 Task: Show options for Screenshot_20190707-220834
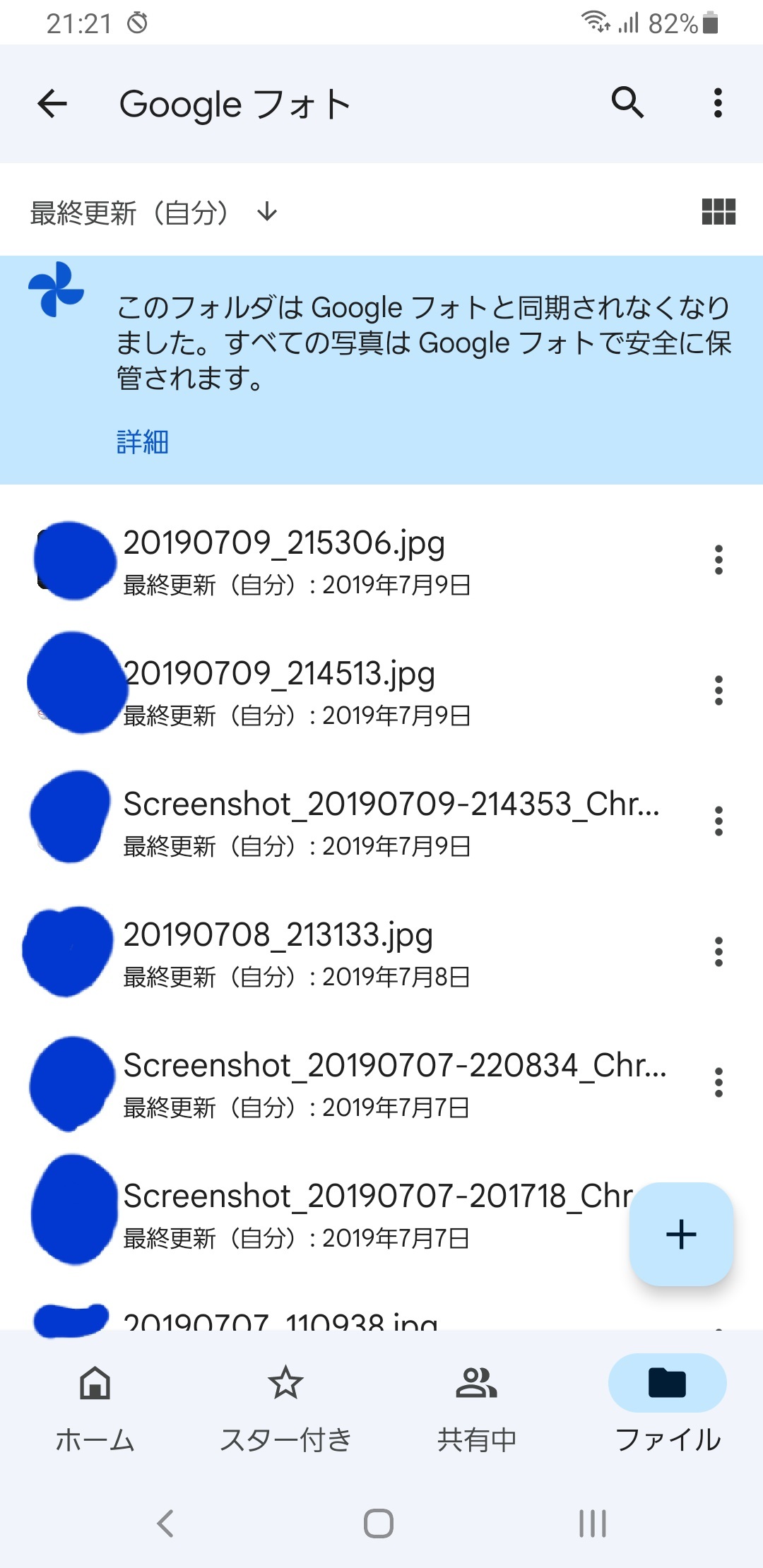click(x=718, y=1083)
